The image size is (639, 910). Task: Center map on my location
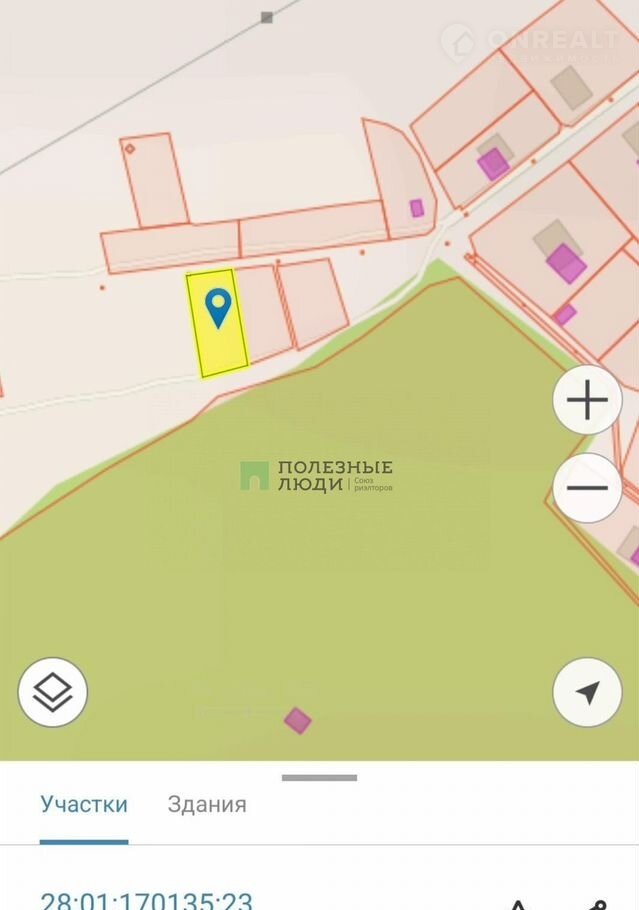[587, 692]
